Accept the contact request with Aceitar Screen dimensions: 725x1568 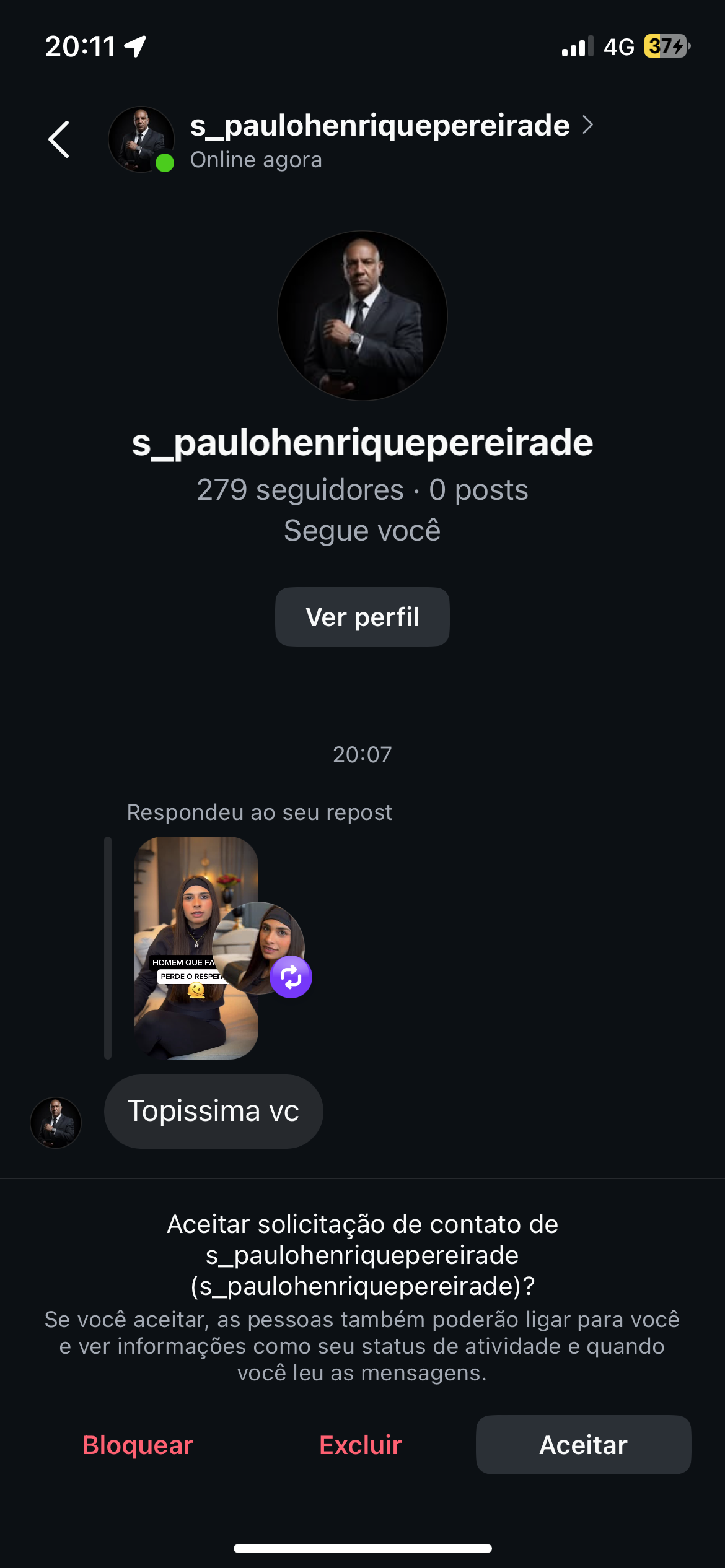coord(583,1445)
